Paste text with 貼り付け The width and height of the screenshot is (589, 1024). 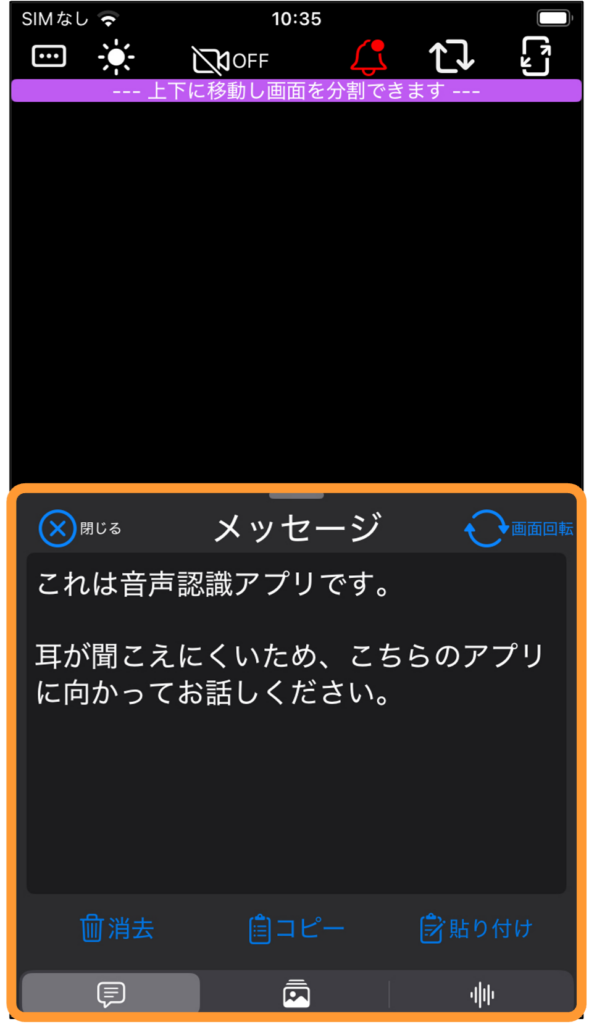click(x=476, y=928)
